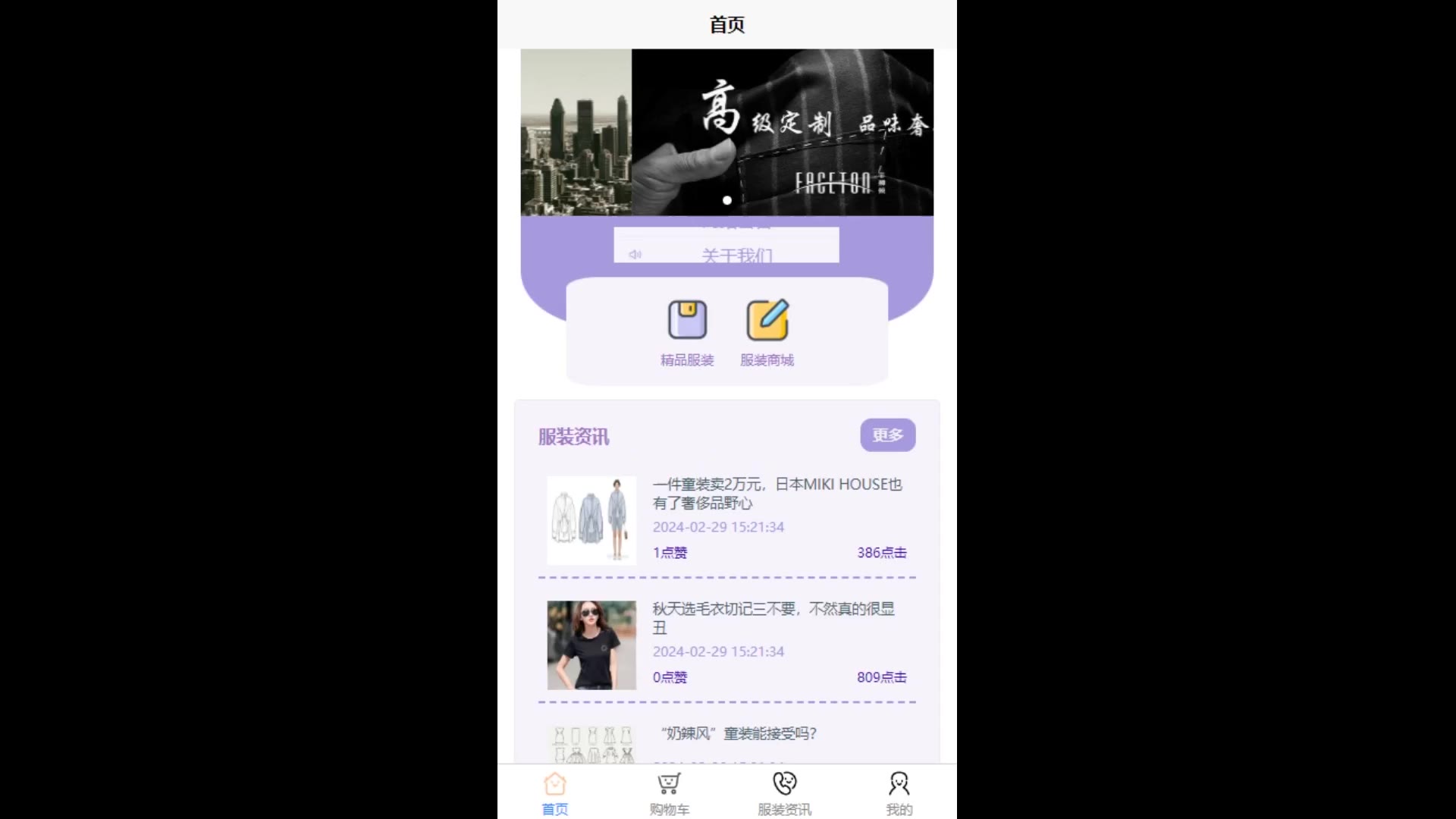Open the "奶辣风"童装 article

click(739, 733)
